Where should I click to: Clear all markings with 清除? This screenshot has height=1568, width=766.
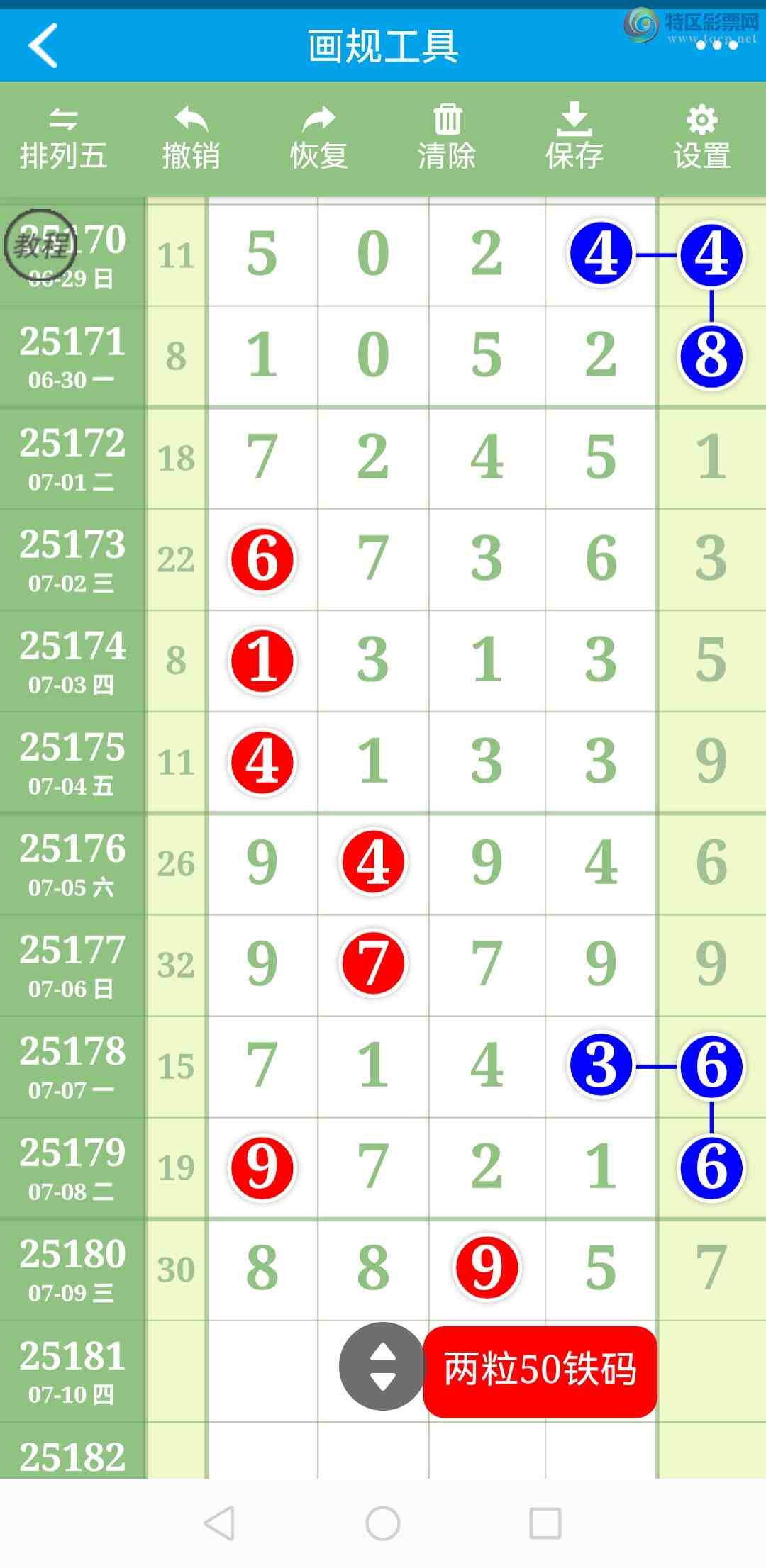click(x=447, y=140)
